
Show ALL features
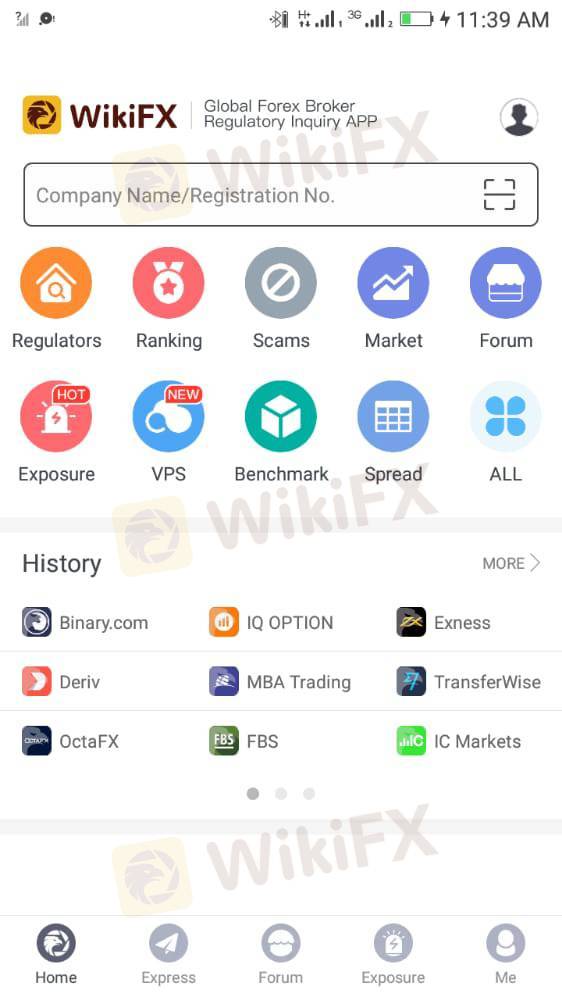click(505, 432)
